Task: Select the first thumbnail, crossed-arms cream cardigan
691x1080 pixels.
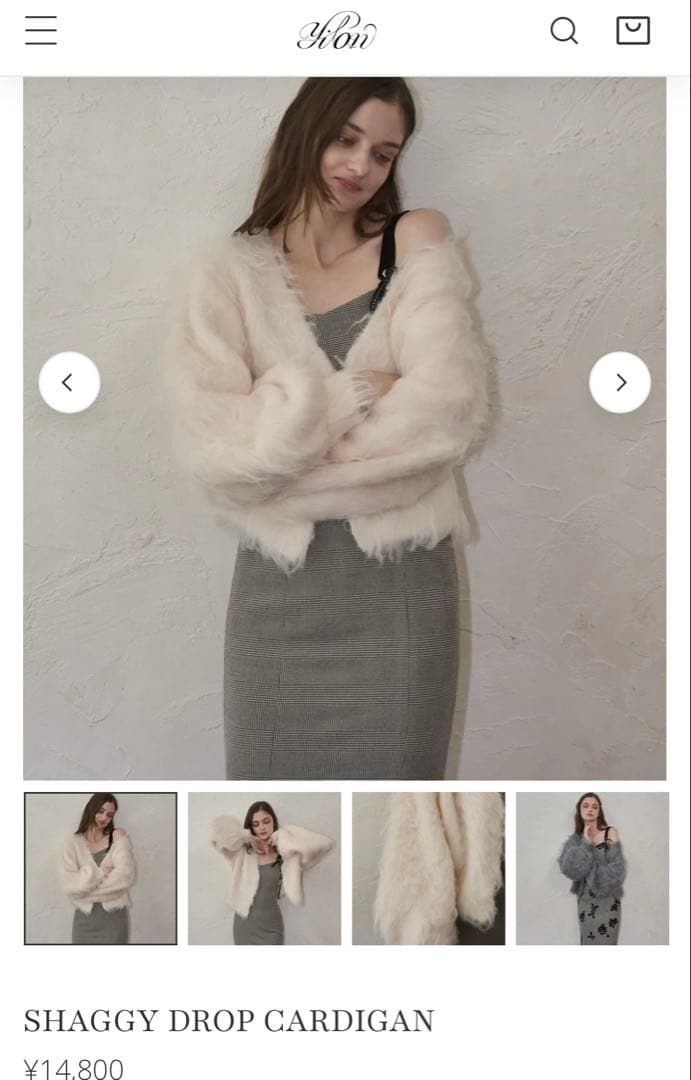Action: point(100,868)
